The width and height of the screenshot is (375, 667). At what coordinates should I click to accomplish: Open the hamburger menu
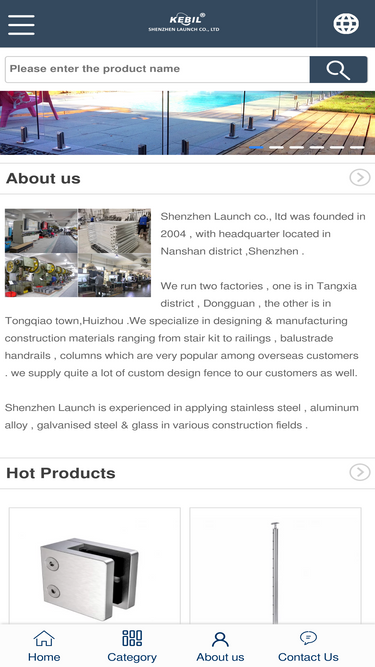(21, 25)
